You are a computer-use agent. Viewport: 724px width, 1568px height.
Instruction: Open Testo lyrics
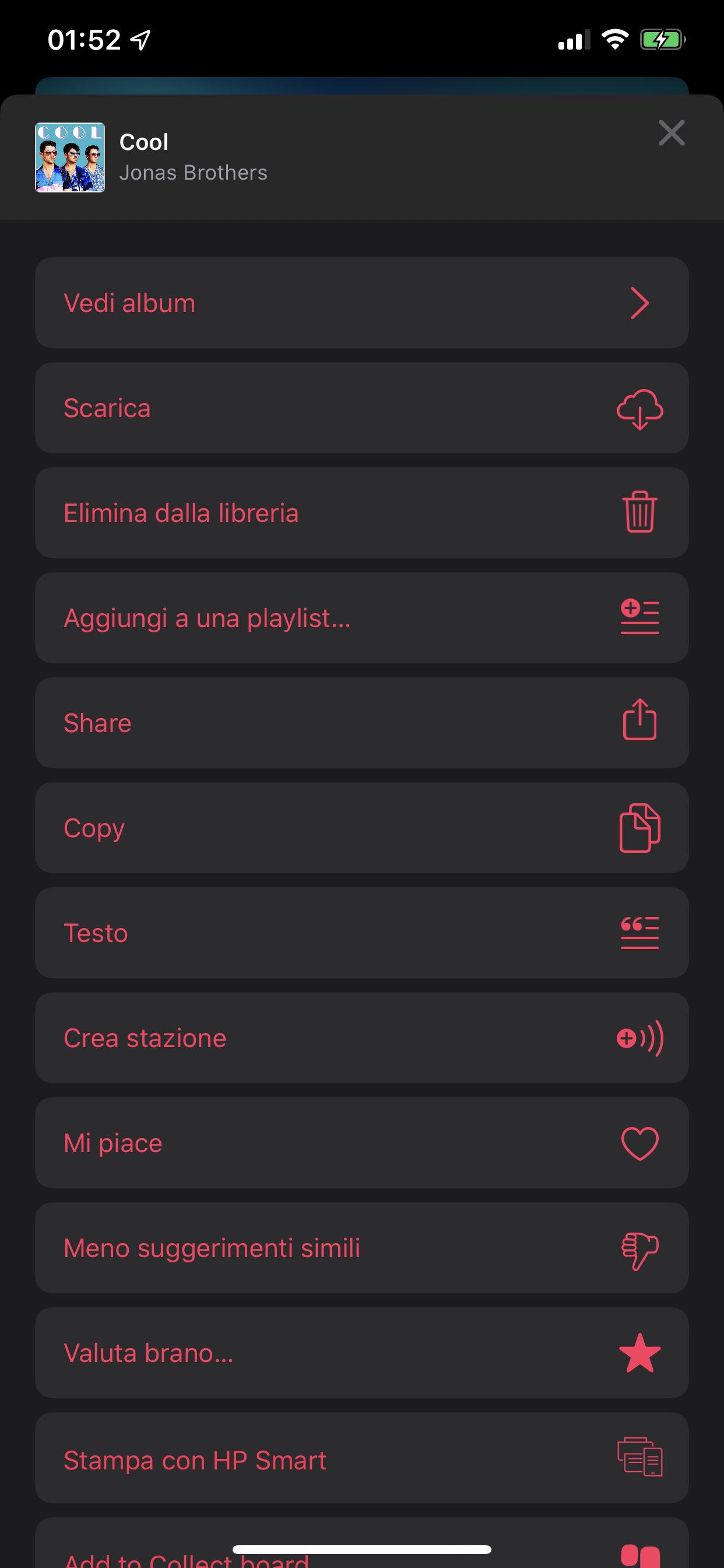(x=361, y=933)
